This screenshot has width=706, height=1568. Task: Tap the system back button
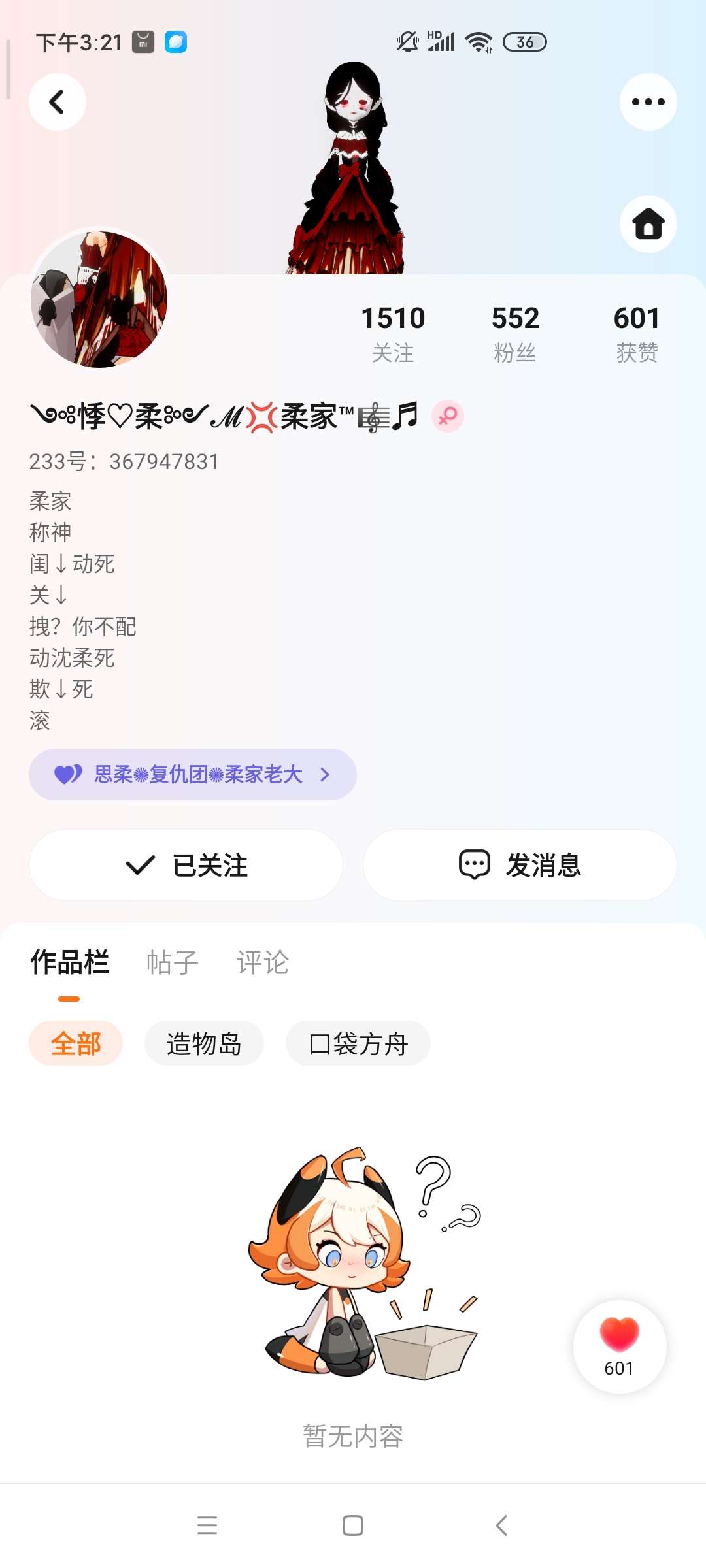[x=501, y=1525]
